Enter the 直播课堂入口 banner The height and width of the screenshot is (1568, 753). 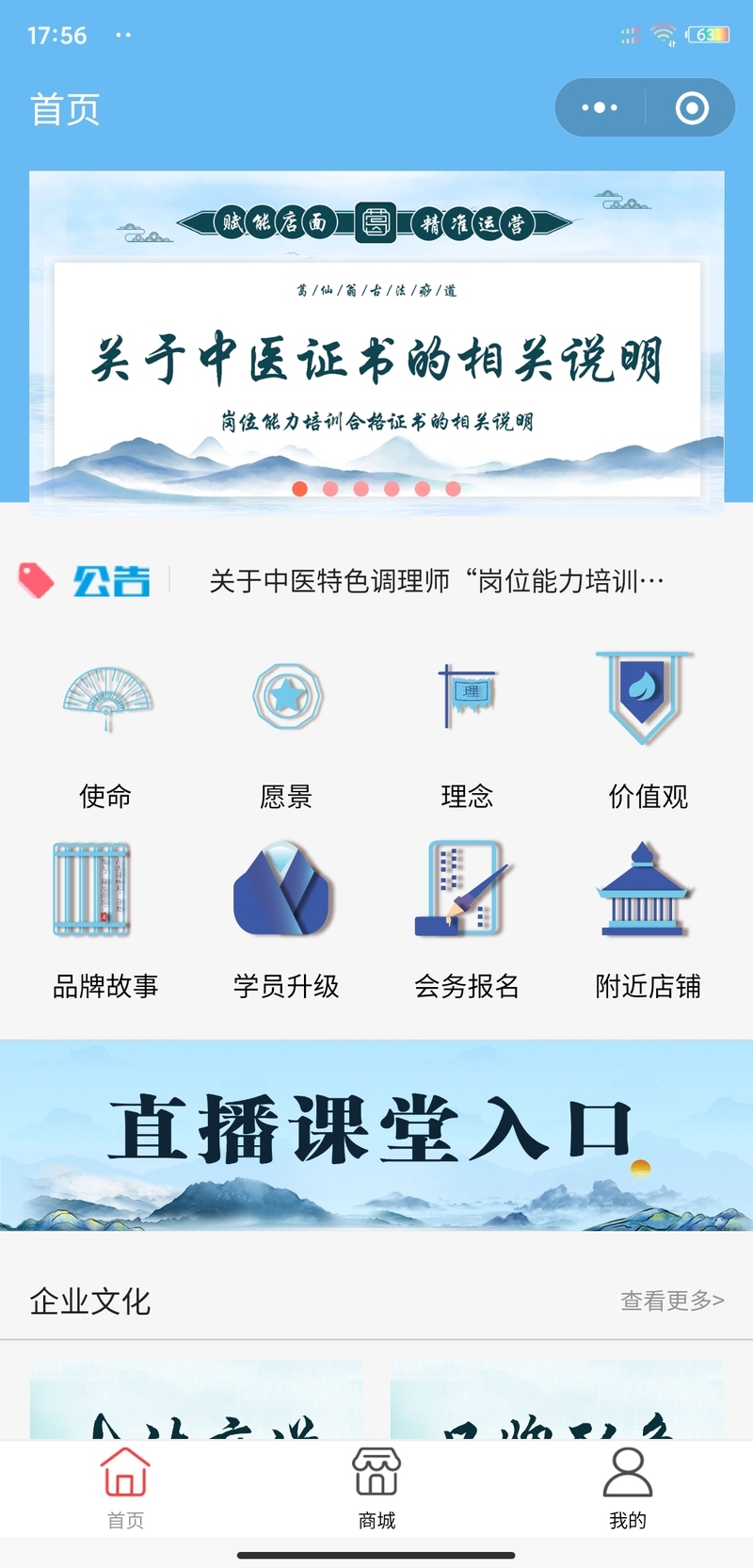[376, 1135]
